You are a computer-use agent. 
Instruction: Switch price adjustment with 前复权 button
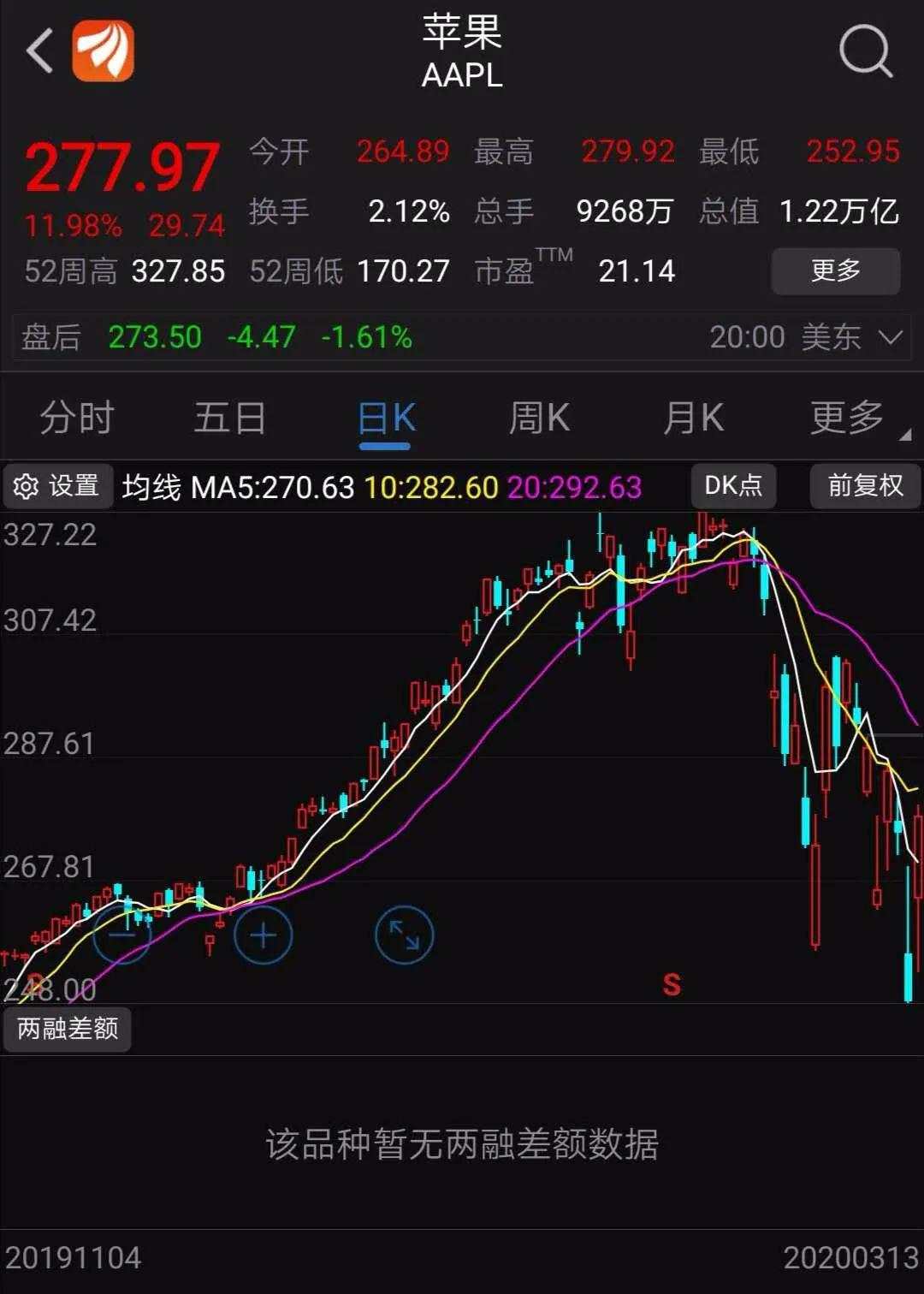click(864, 486)
